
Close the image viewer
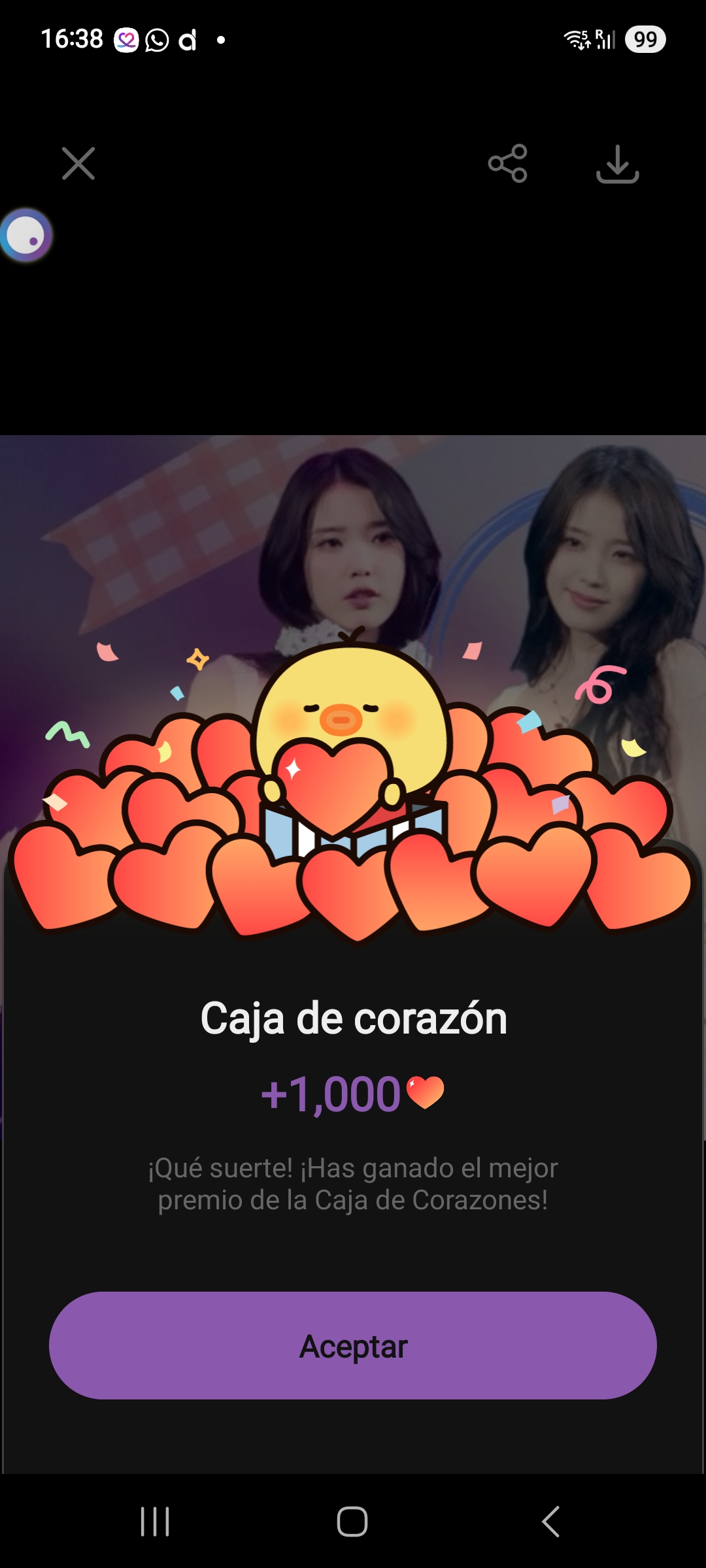(x=78, y=163)
